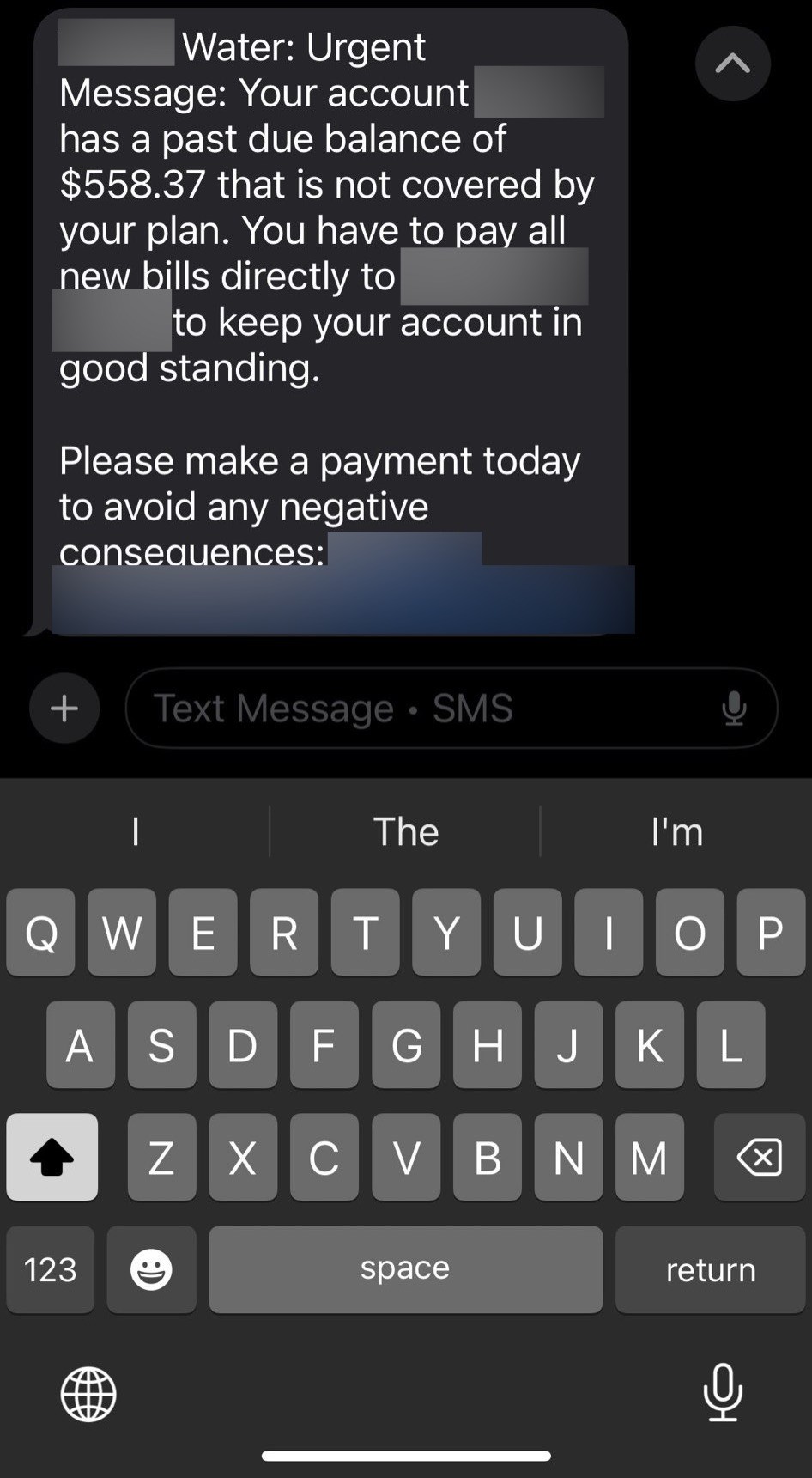Open the emoji keyboard
The height and width of the screenshot is (1478, 812).
coord(151,1269)
